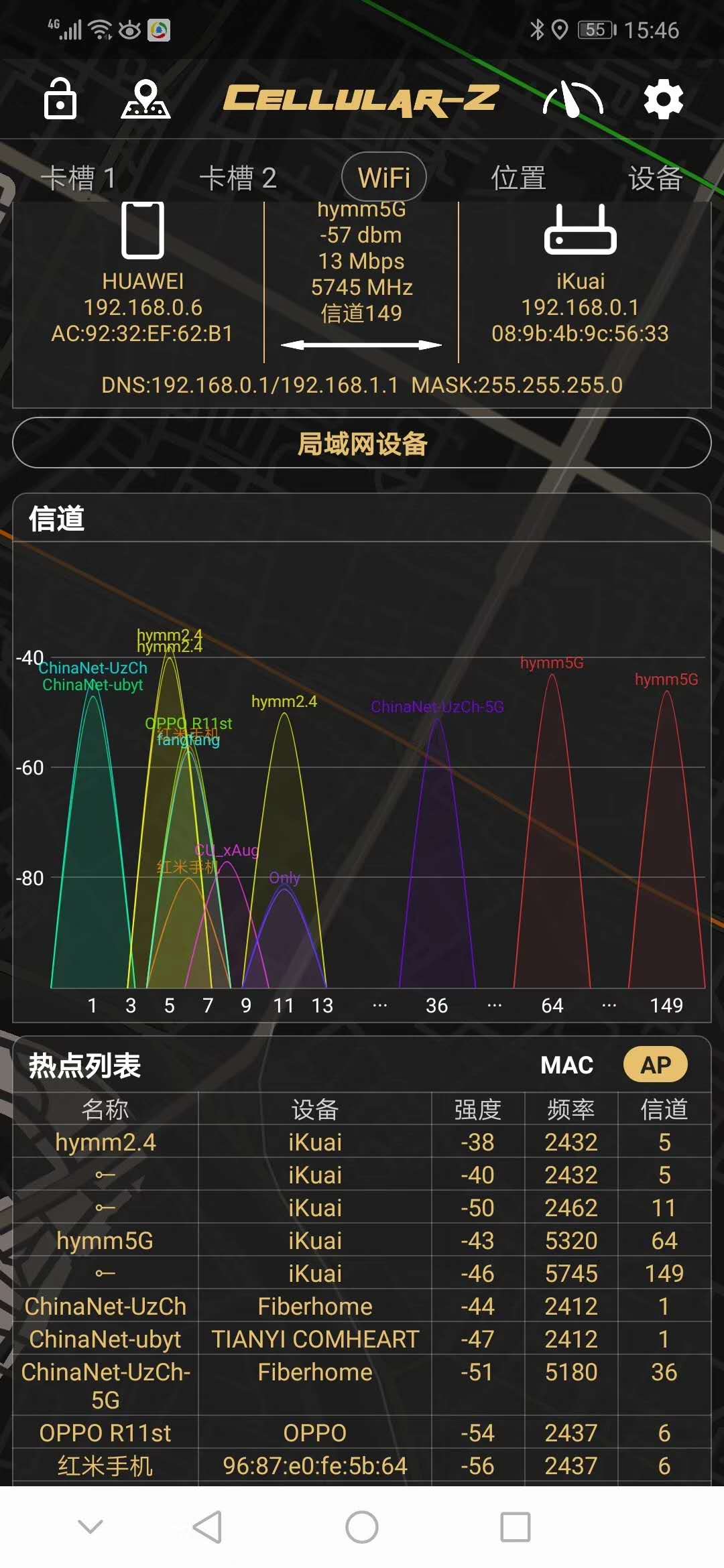
Task: Switch to the 设备 tab
Action: 655,178
